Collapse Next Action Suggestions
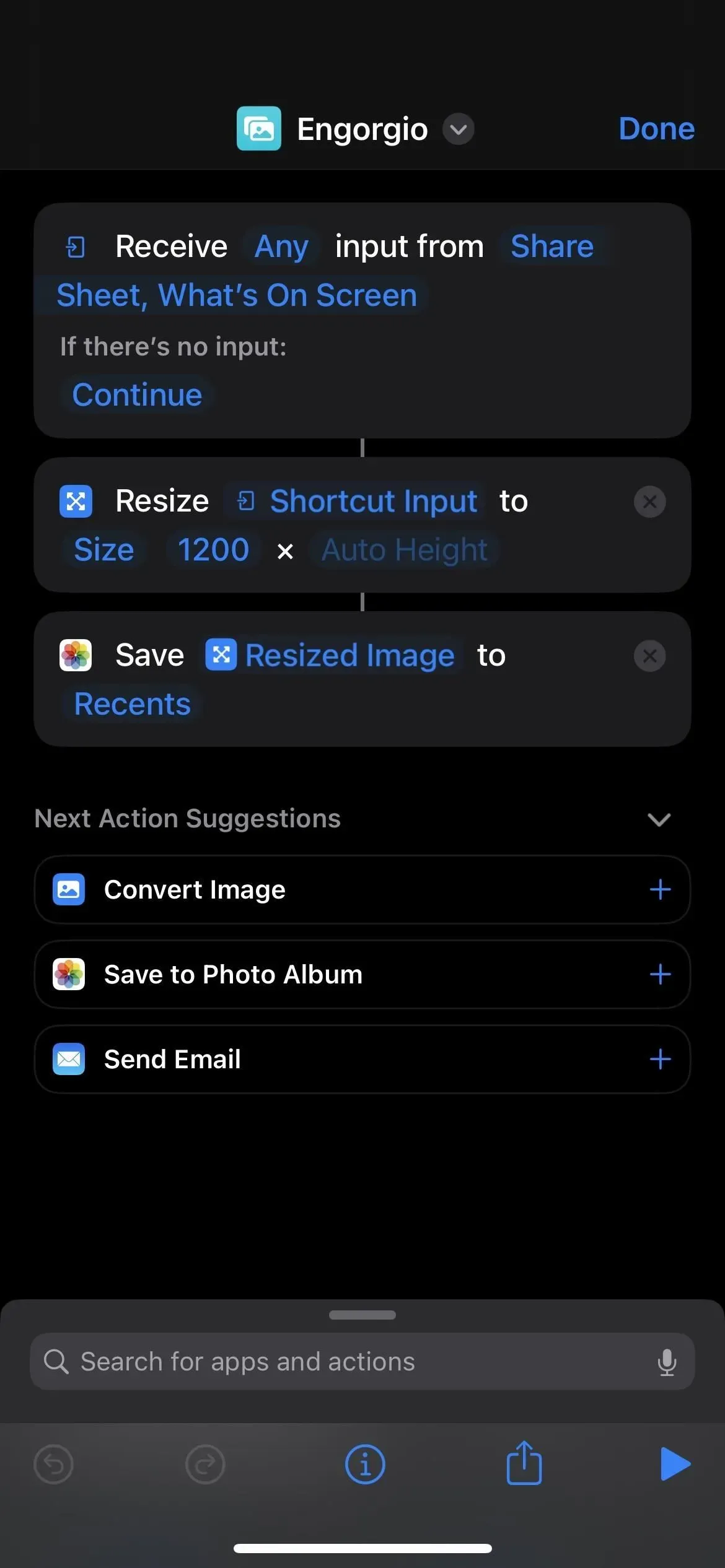 coord(658,819)
